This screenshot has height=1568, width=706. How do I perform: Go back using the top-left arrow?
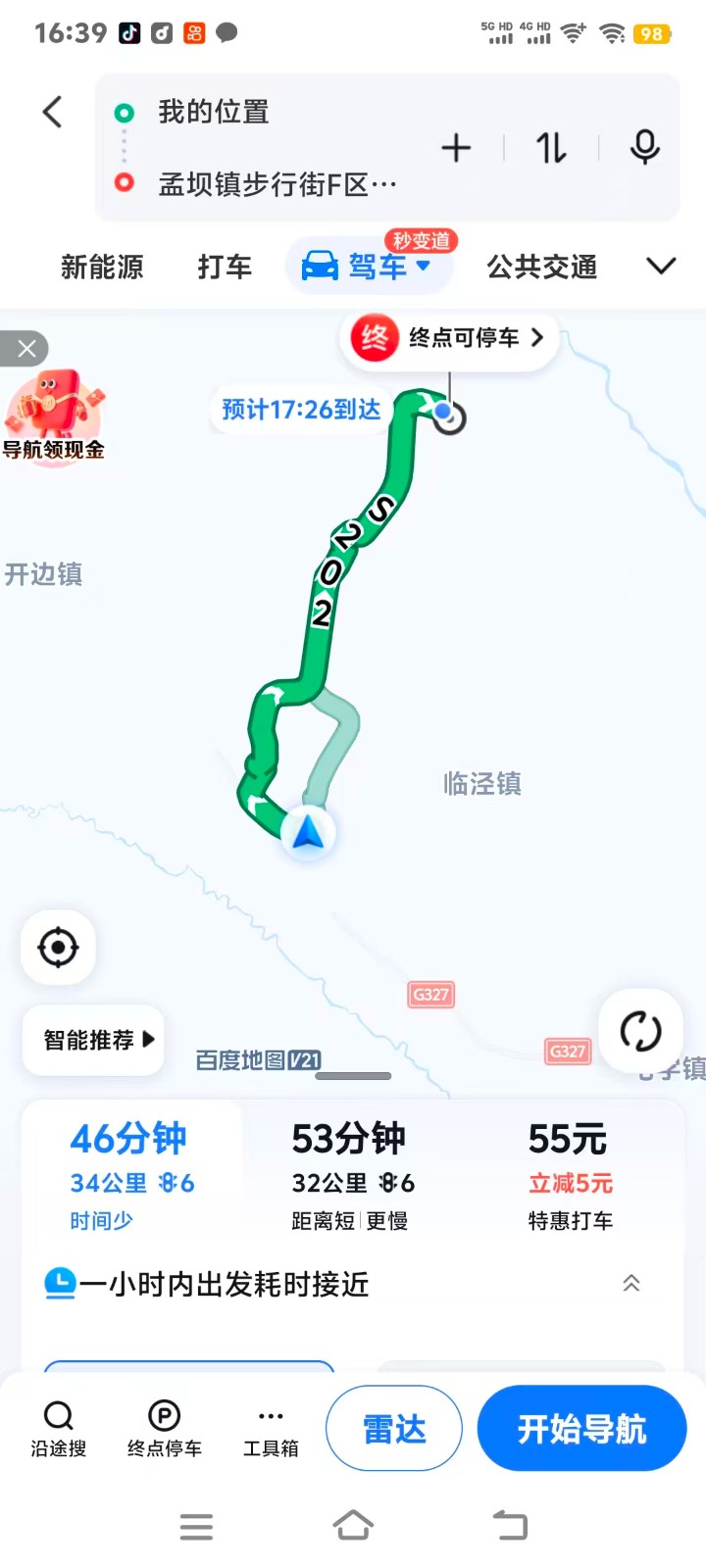pyautogui.click(x=53, y=112)
